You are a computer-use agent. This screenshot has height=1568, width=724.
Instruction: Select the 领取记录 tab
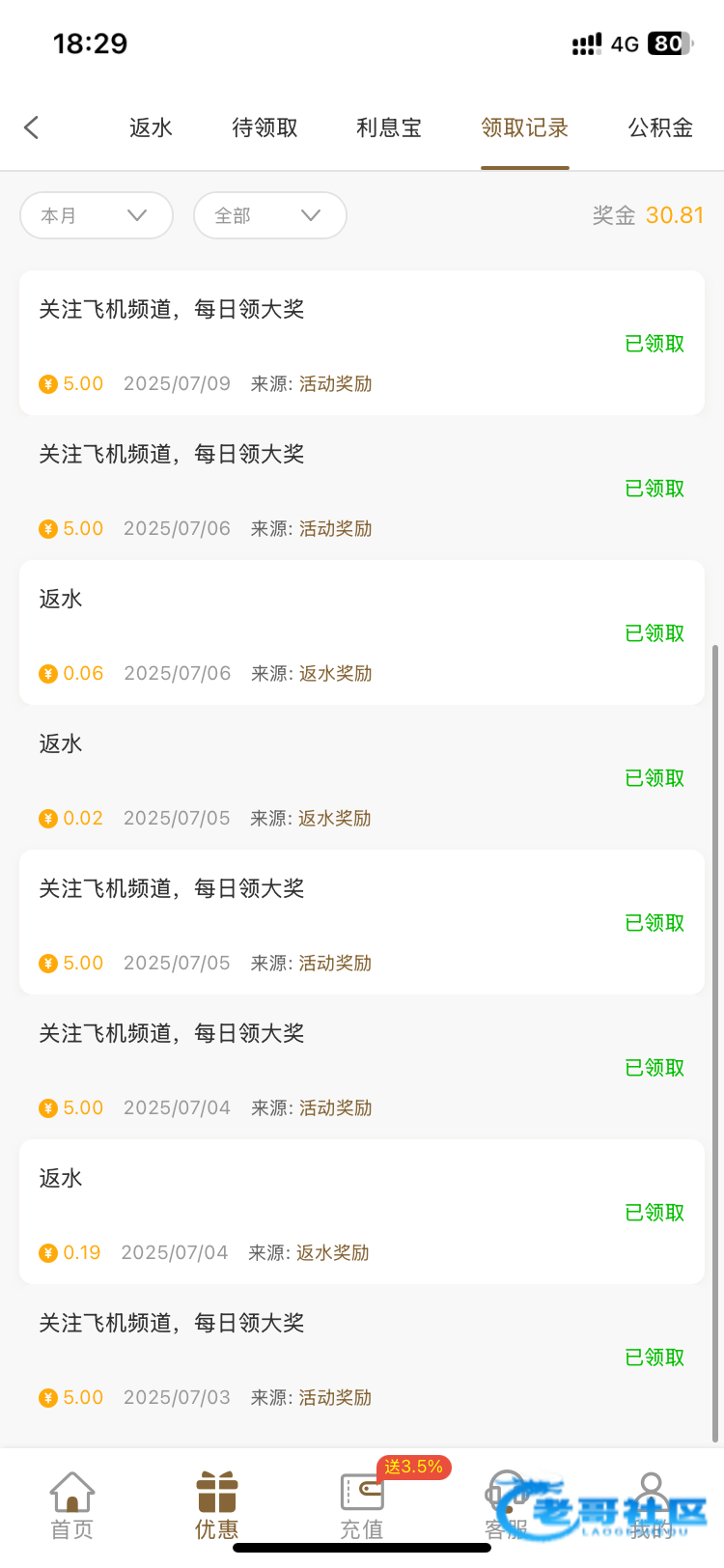[524, 127]
